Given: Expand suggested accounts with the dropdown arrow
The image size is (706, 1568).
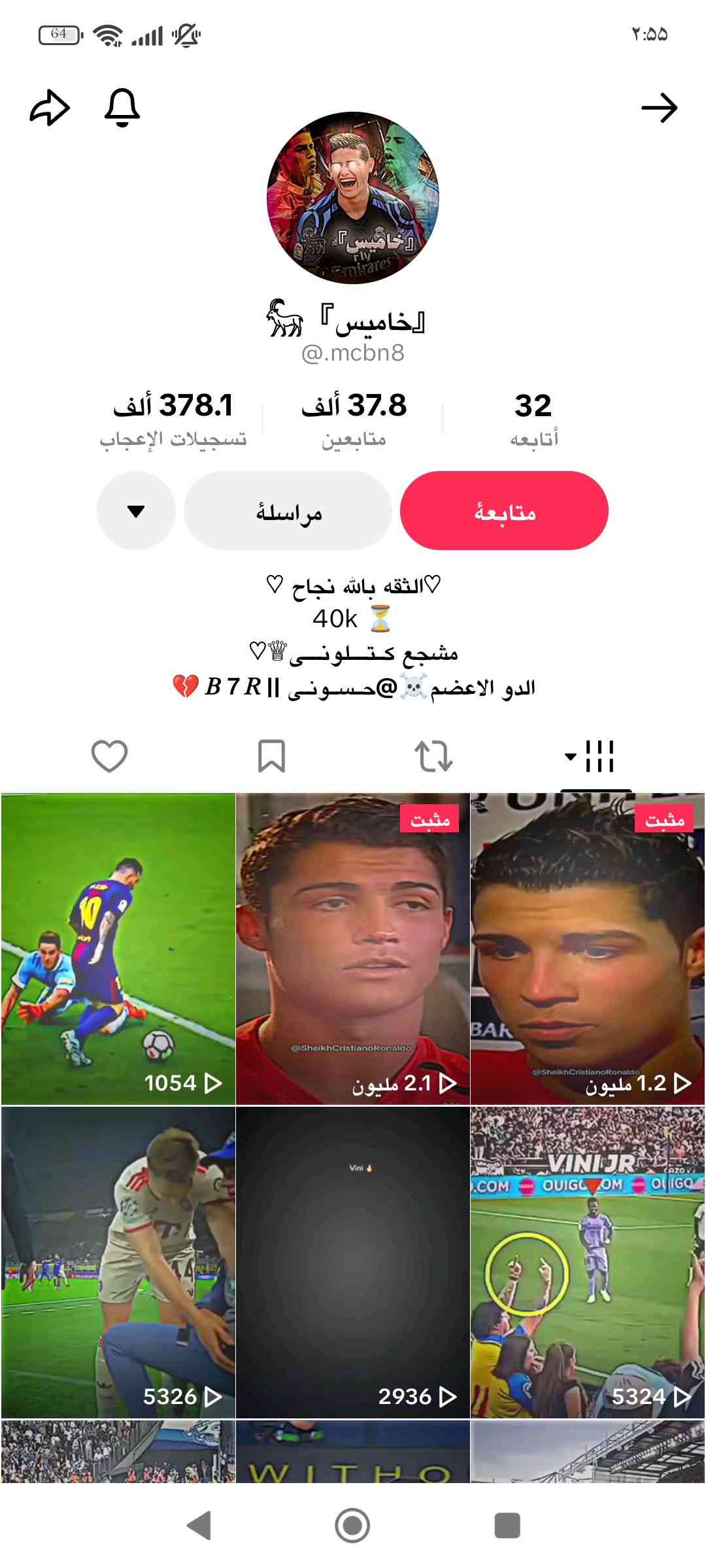Looking at the screenshot, I should pyautogui.click(x=136, y=511).
